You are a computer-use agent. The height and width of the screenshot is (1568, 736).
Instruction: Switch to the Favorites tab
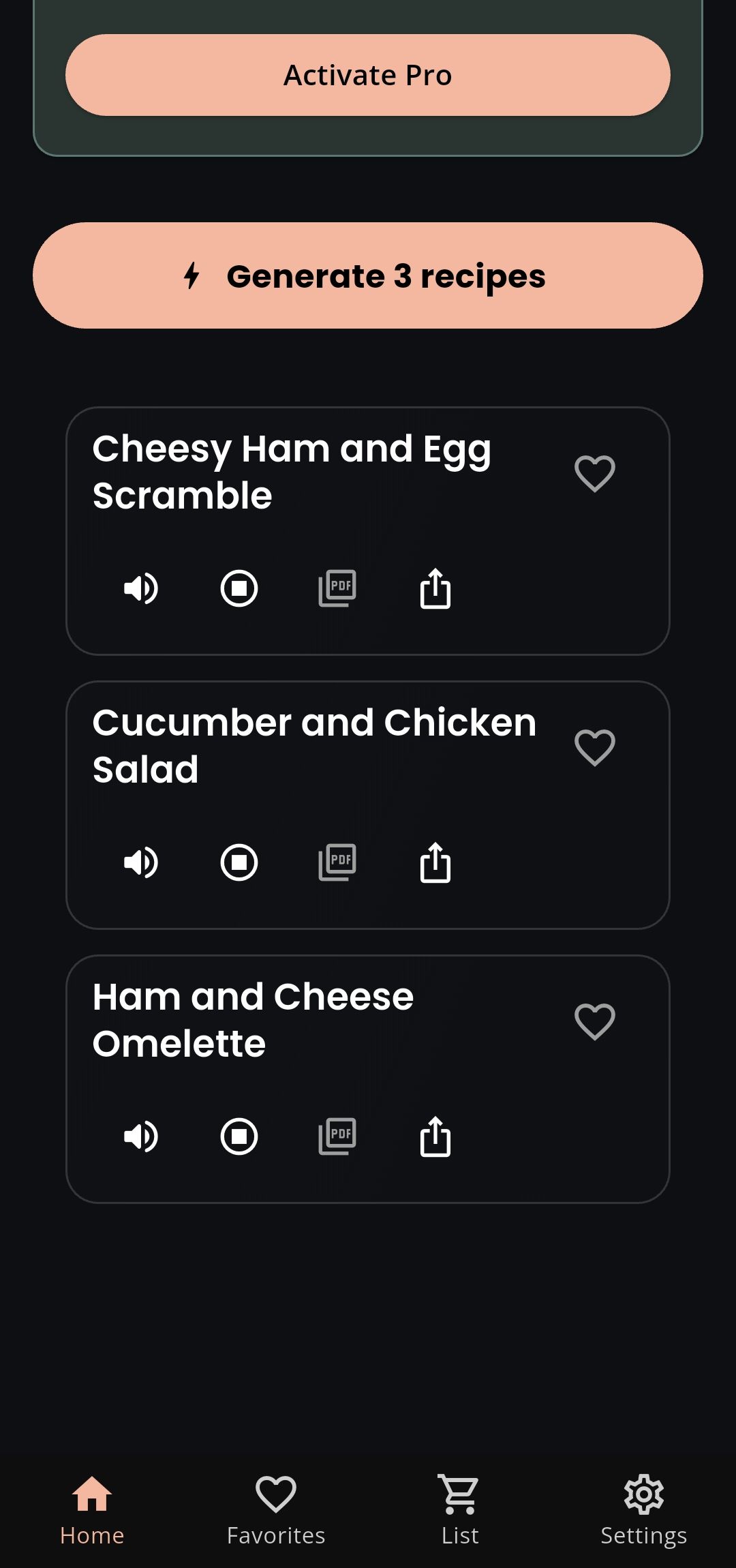point(276,1509)
